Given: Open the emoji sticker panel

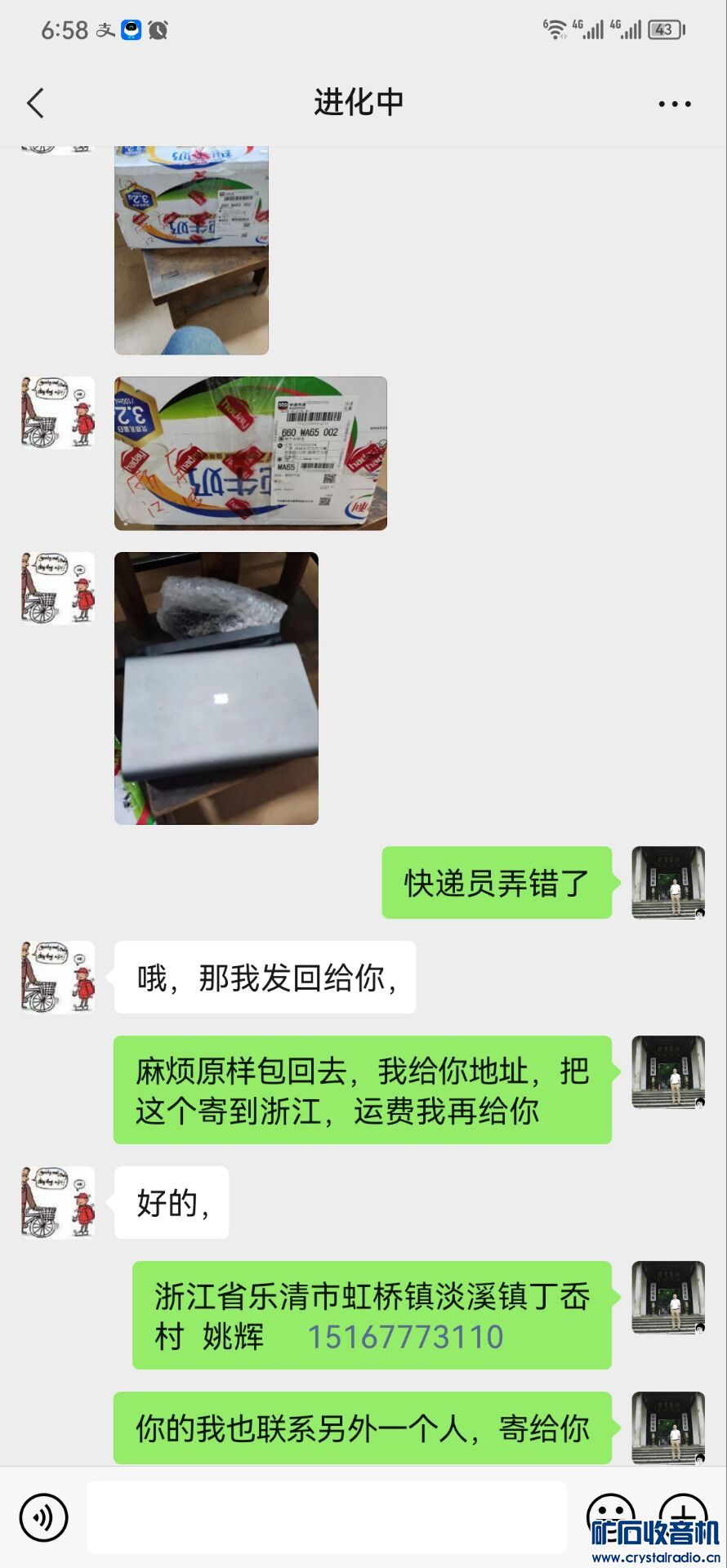Looking at the screenshot, I should (611, 1511).
